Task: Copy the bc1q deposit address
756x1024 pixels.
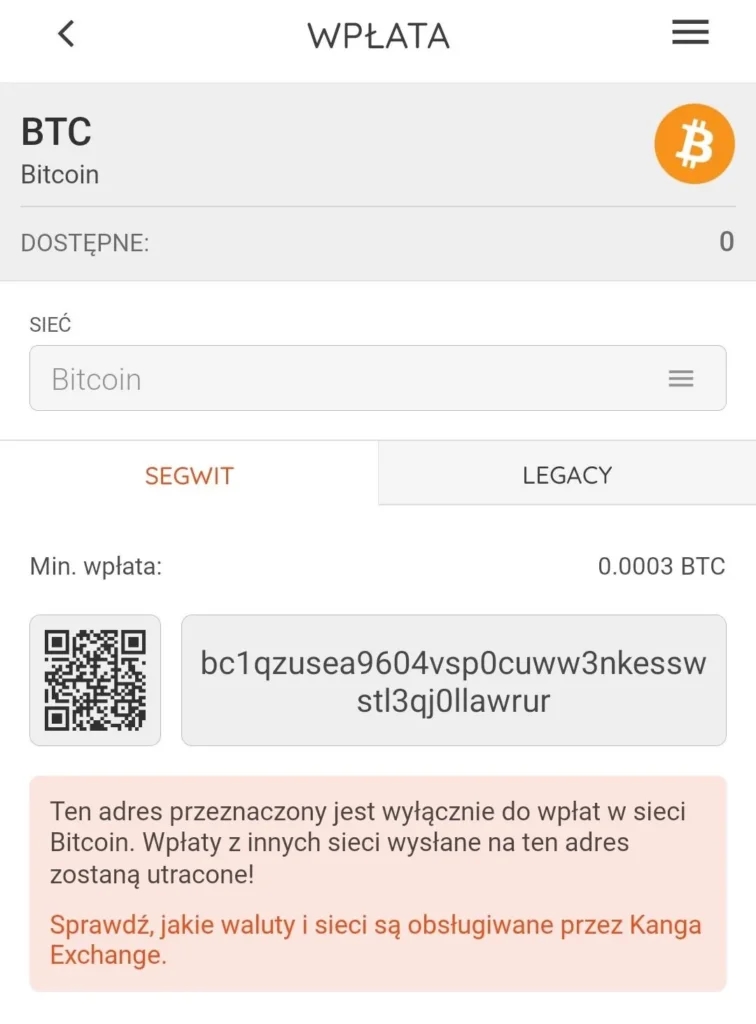Action: coord(453,681)
